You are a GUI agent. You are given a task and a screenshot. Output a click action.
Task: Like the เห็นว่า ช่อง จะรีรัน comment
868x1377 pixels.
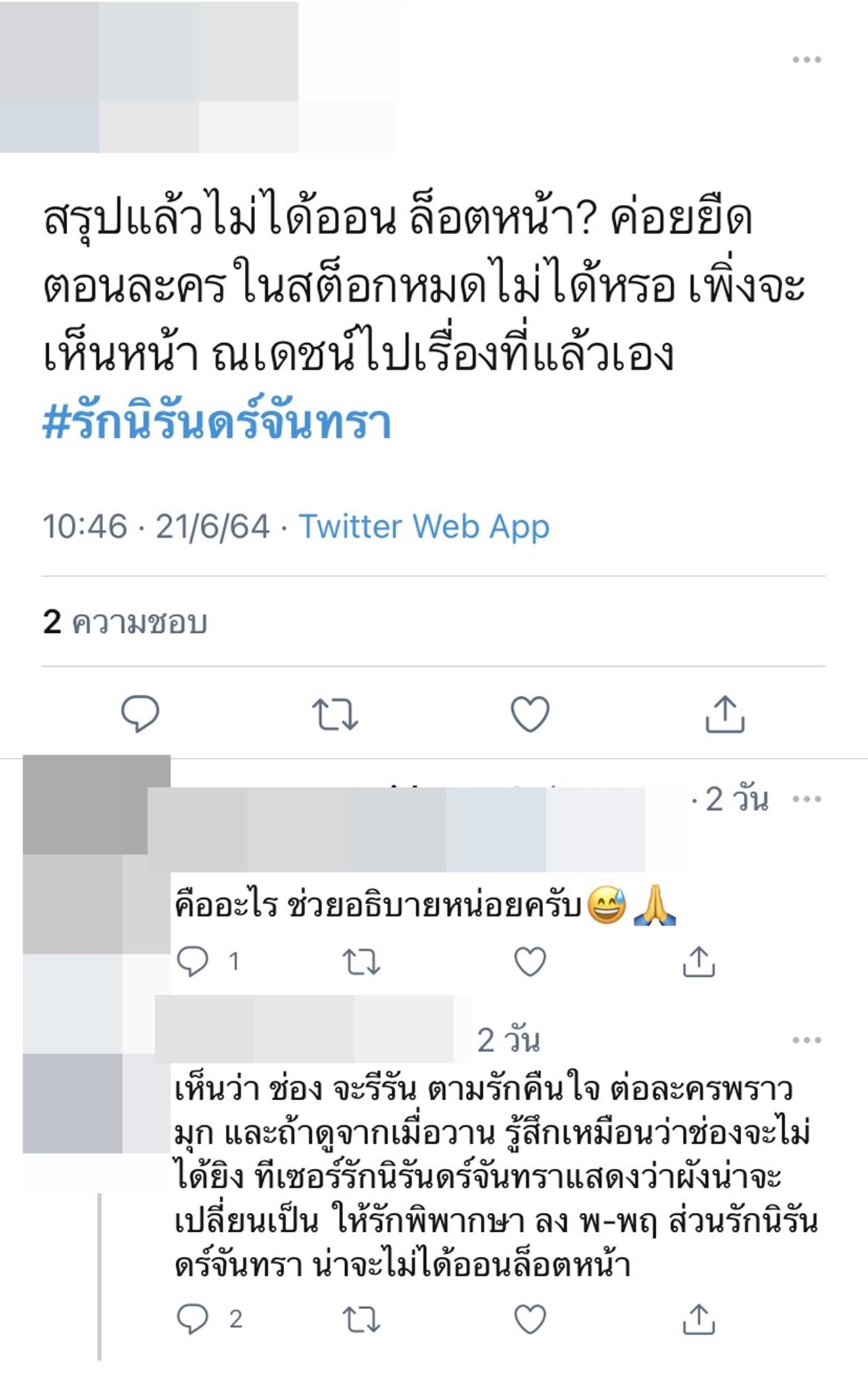tap(530, 1319)
